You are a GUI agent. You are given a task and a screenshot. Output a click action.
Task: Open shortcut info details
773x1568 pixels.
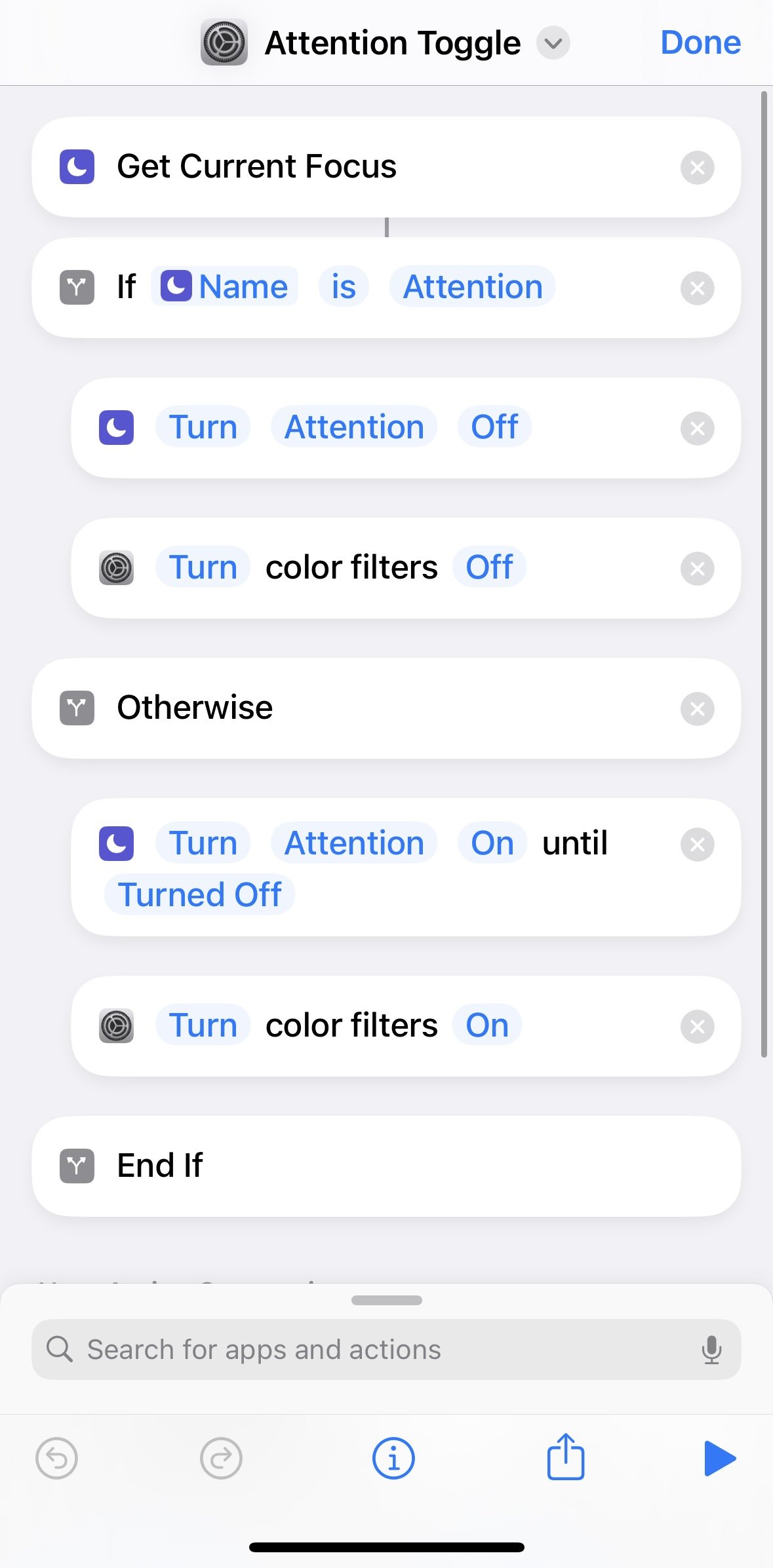pos(393,1459)
